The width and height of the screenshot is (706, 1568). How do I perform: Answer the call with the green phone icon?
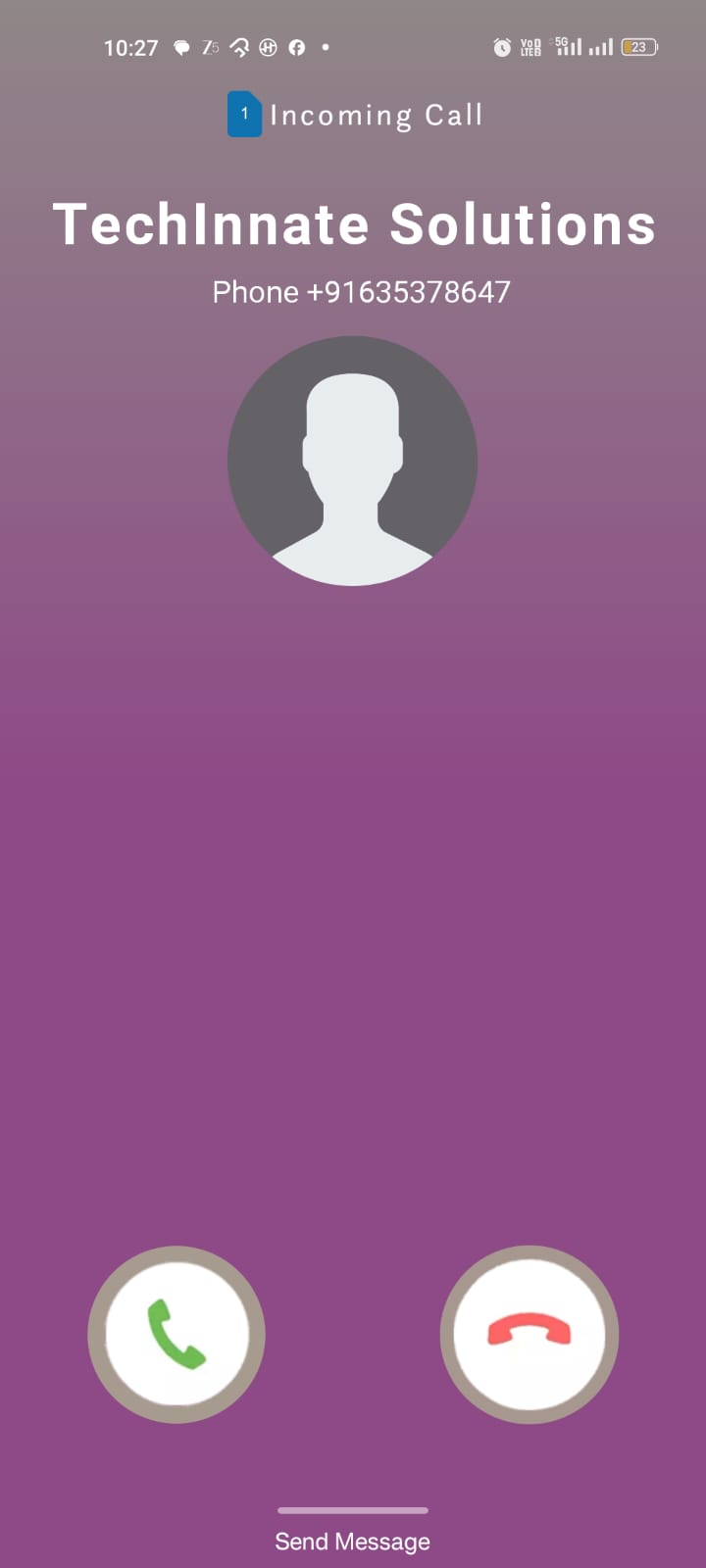pyautogui.click(x=176, y=1334)
